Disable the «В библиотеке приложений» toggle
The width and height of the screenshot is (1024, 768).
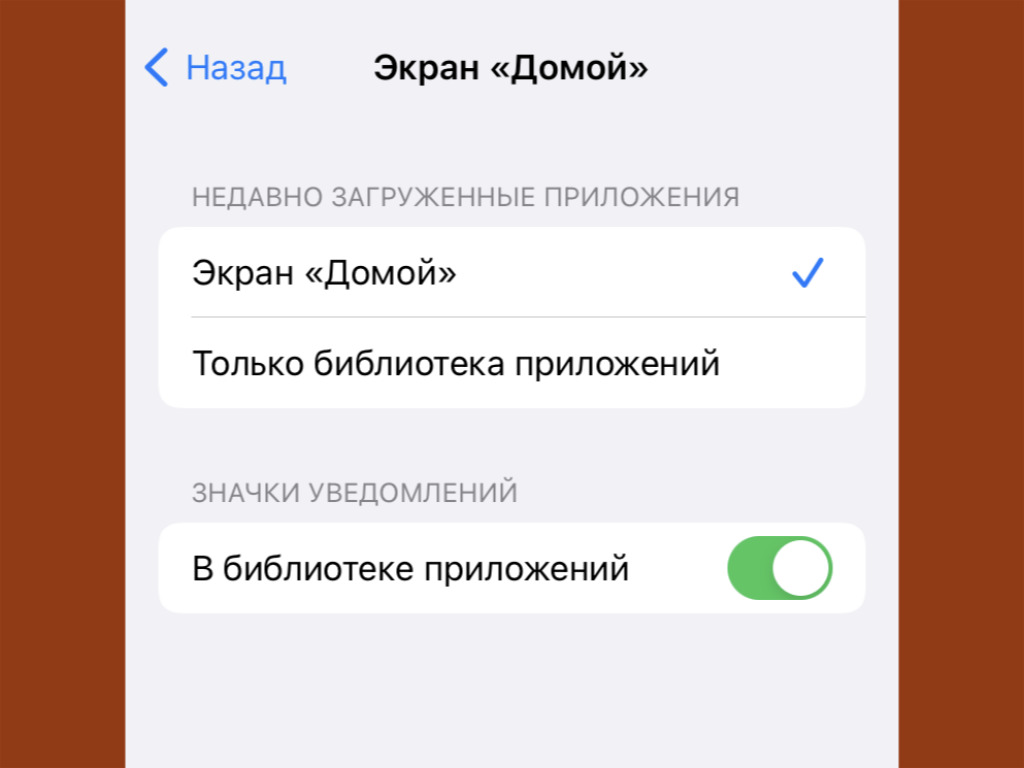(x=779, y=568)
